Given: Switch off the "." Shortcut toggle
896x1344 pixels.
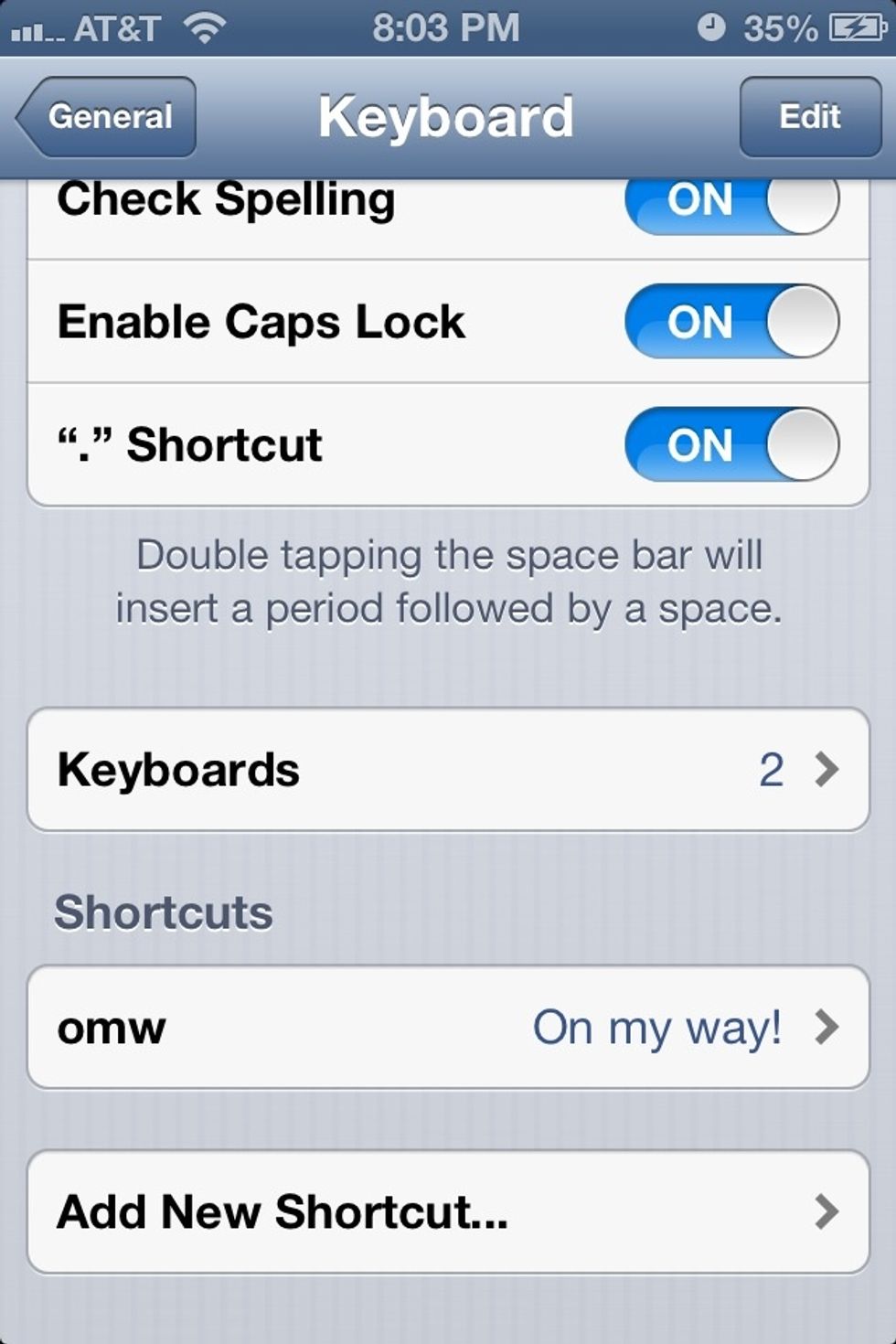Looking at the screenshot, I should tap(731, 444).
